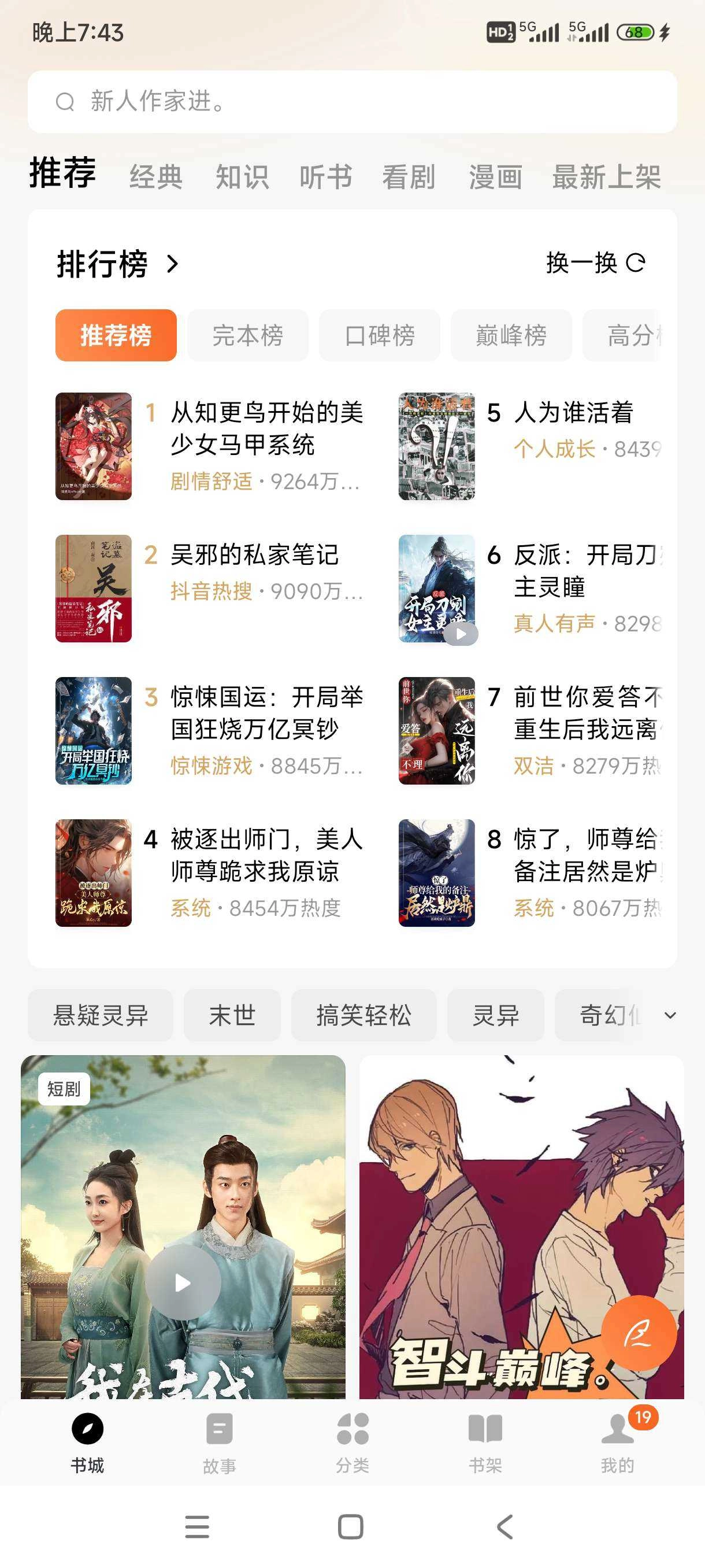
Task: Select the 完本榜 ranking toggle
Action: coord(248,335)
